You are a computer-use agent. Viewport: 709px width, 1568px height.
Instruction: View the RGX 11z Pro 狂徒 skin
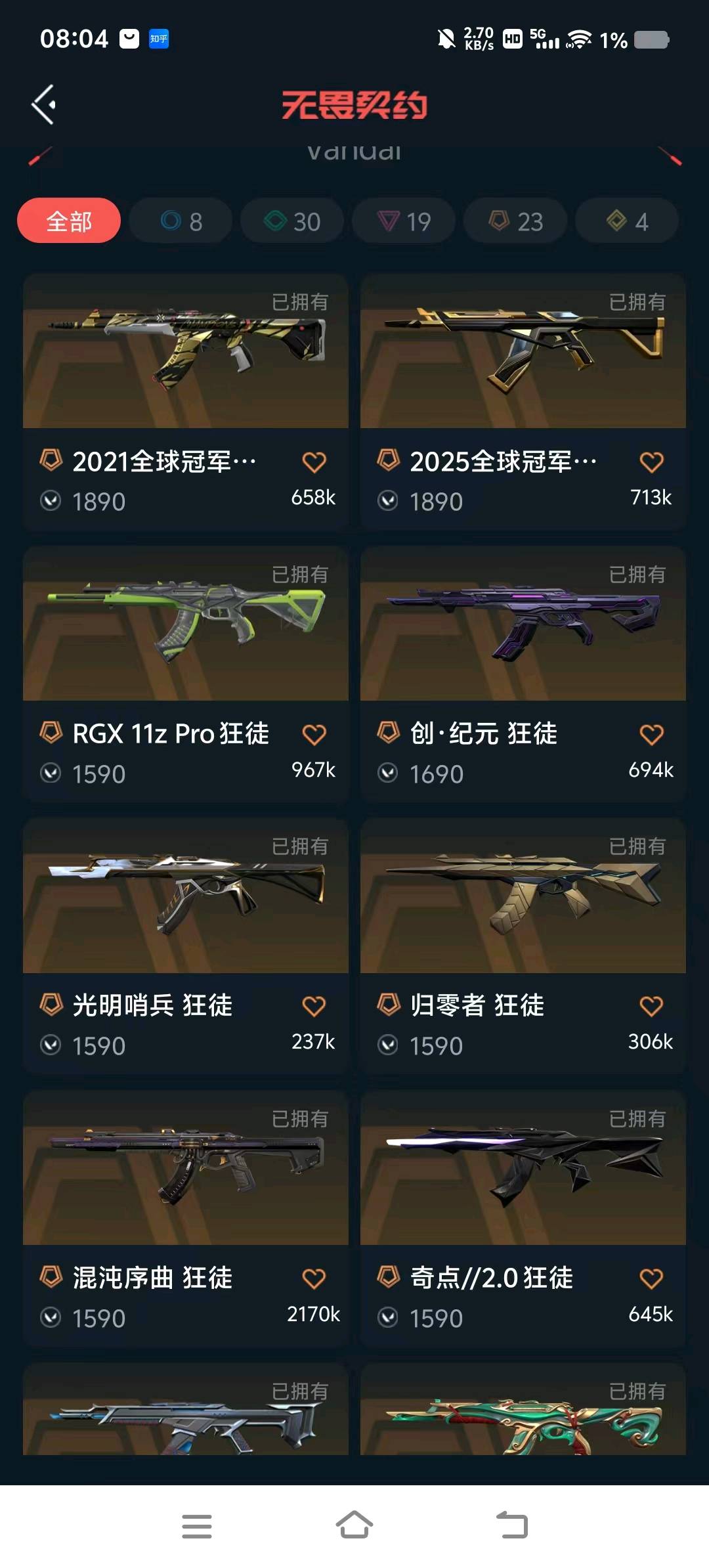click(x=186, y=627)
